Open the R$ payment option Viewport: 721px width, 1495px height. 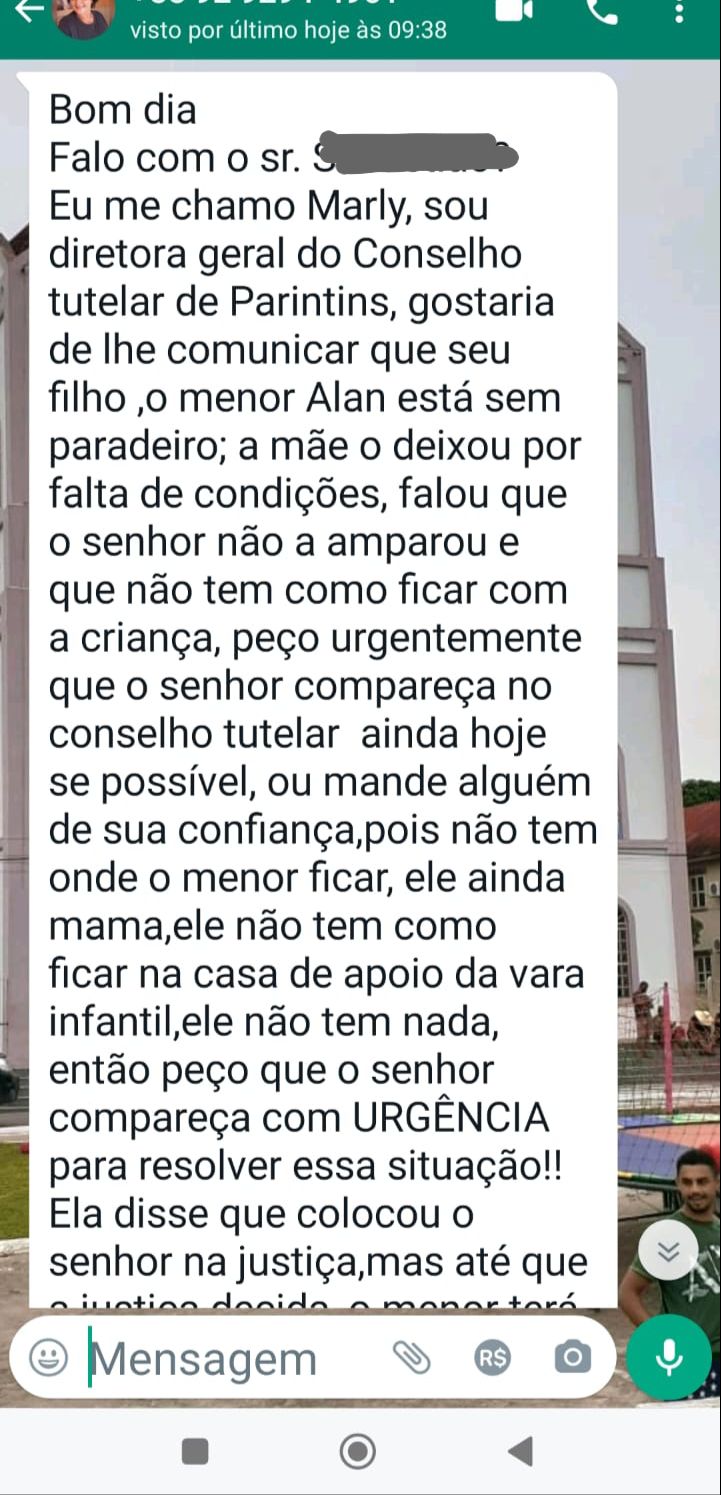point(491,1357)
